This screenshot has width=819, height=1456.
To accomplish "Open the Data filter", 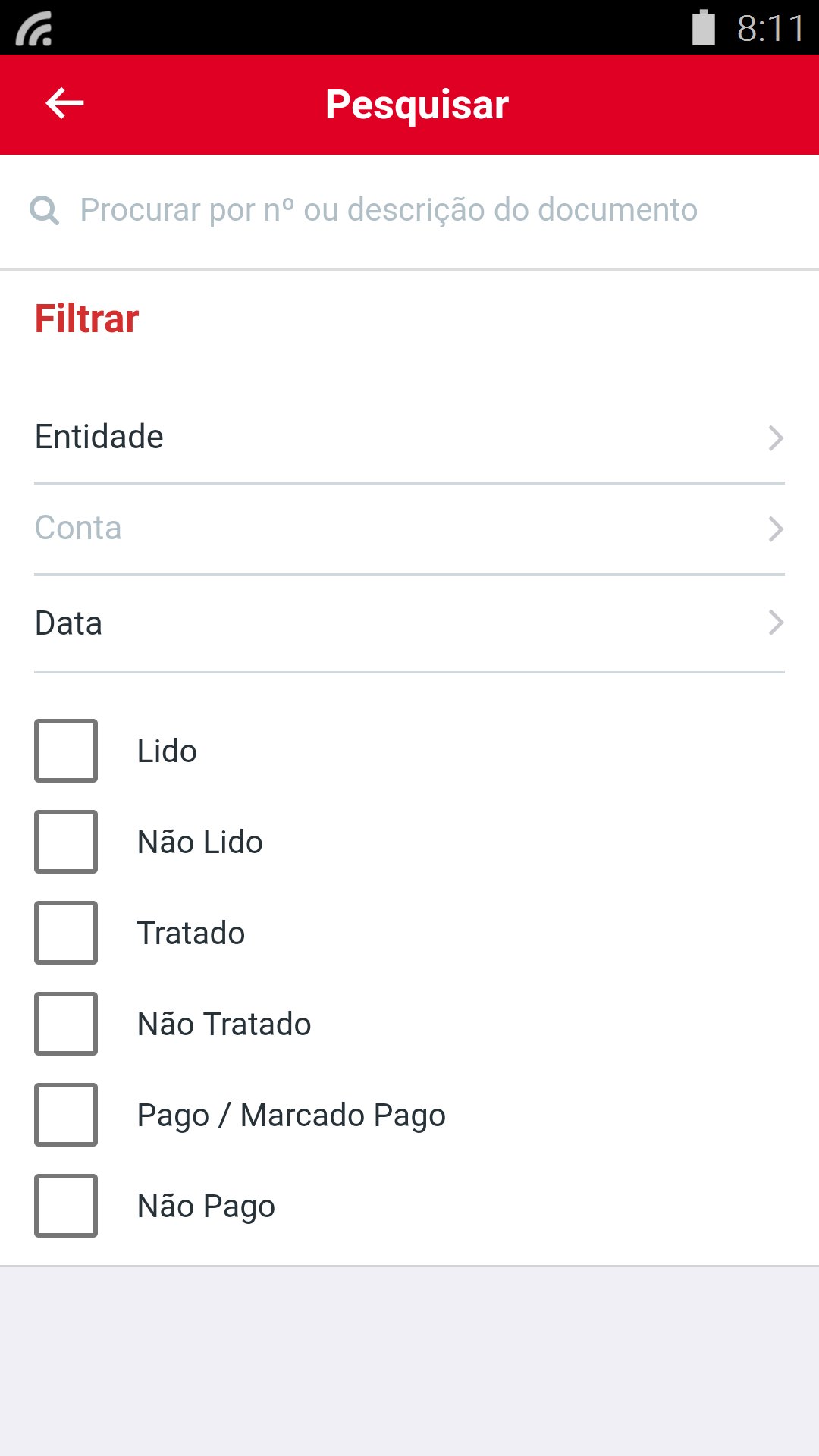I will (x=409, y=623).
